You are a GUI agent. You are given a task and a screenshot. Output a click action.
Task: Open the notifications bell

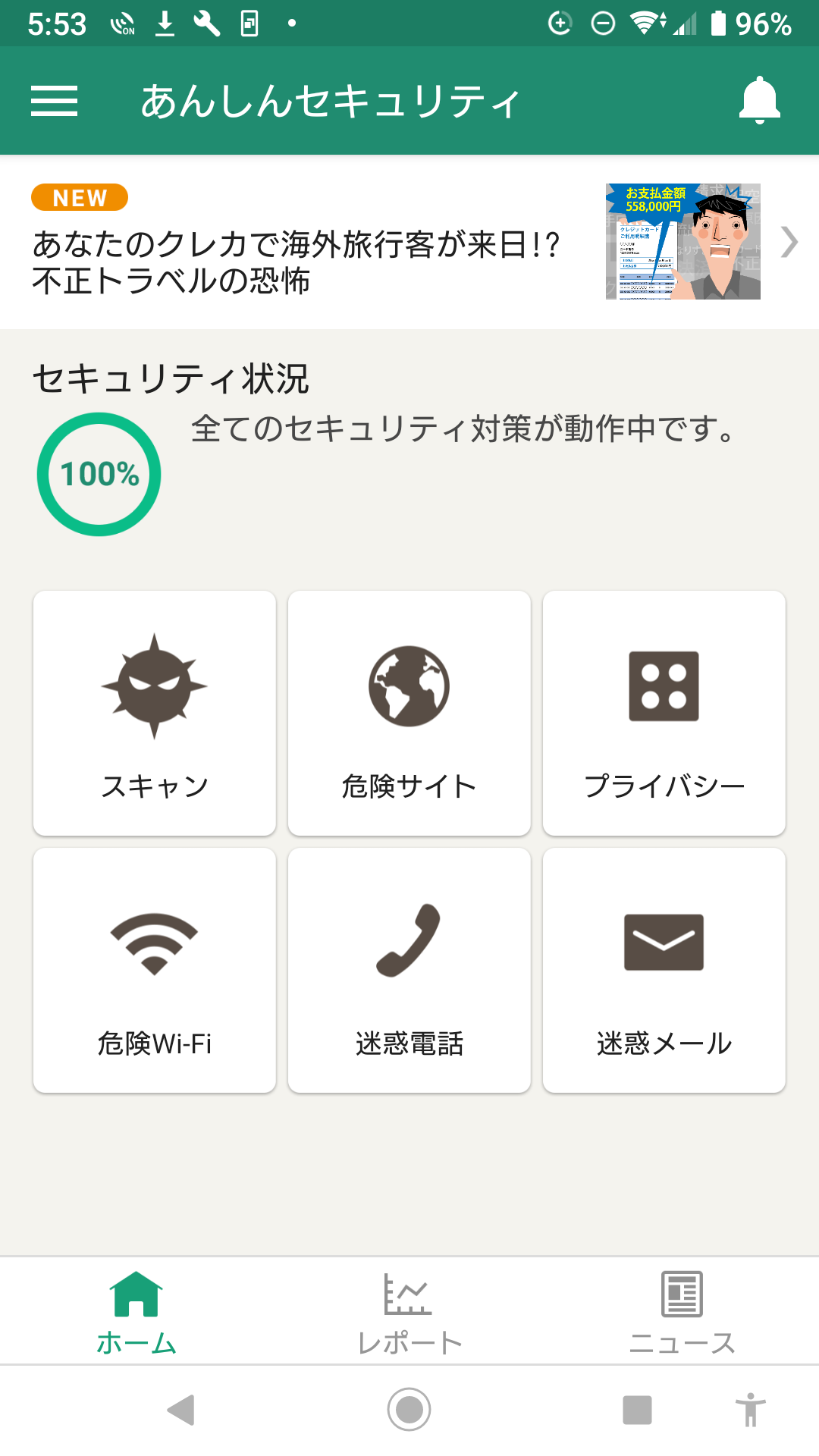pyautogui.click(x=759, y=101)
